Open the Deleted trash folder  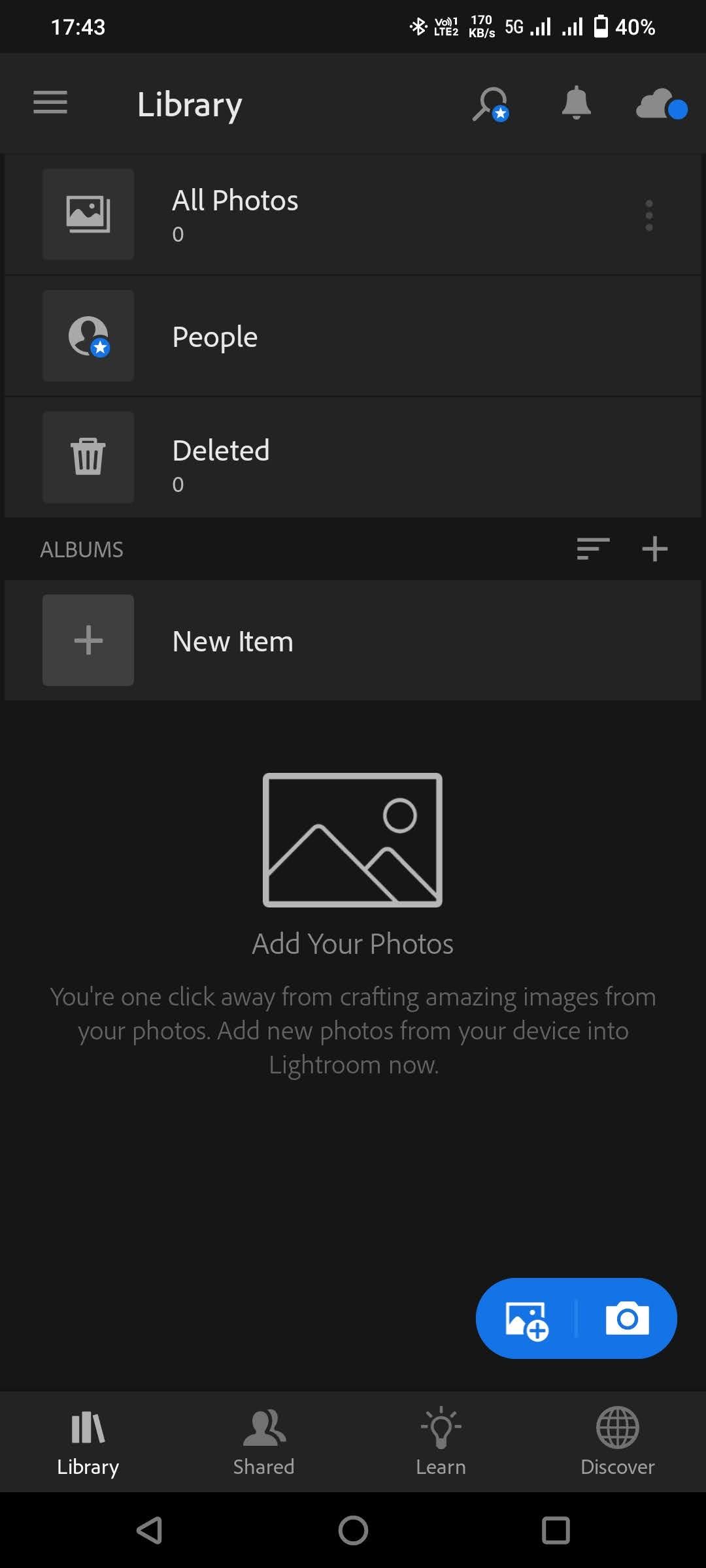coord(221,457)
